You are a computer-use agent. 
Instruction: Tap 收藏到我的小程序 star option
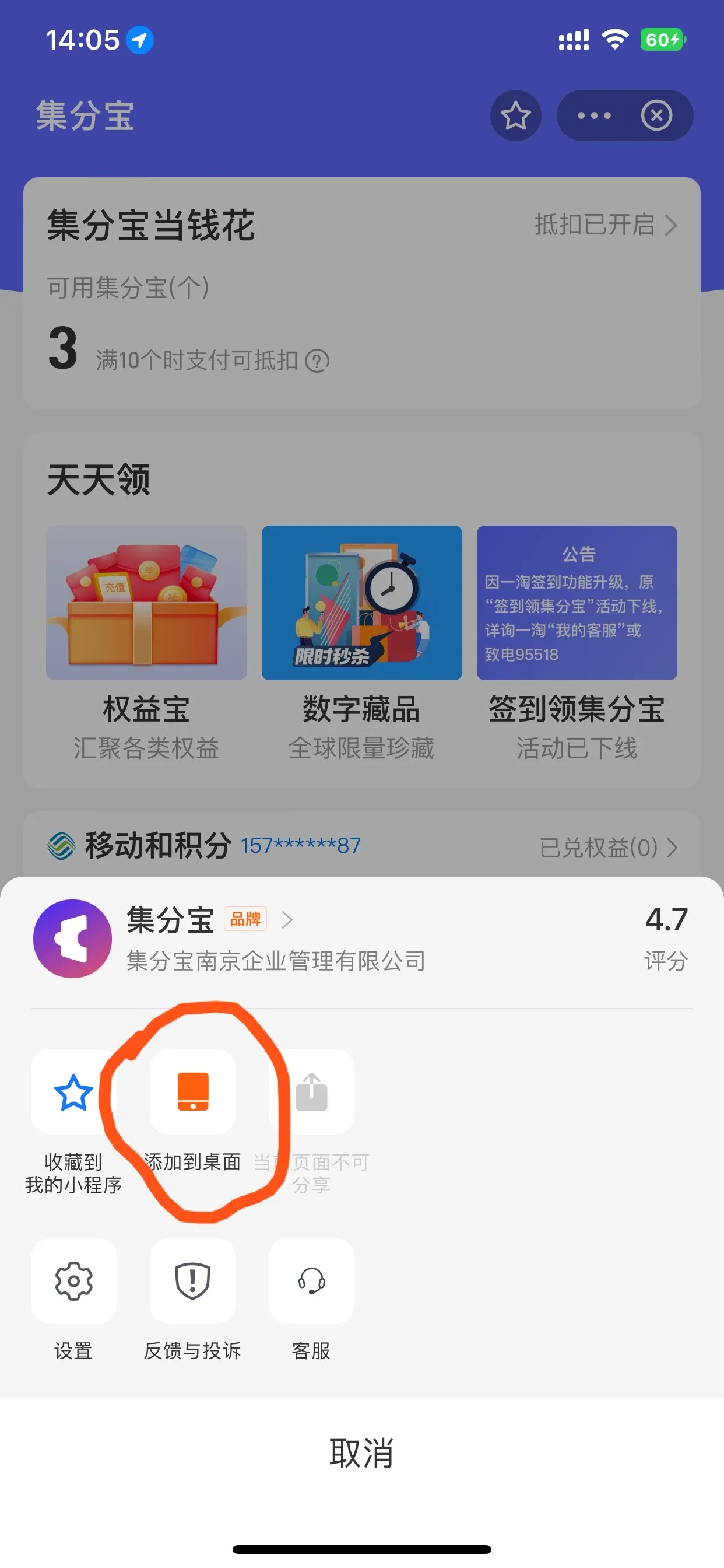tap(73, 1092)
